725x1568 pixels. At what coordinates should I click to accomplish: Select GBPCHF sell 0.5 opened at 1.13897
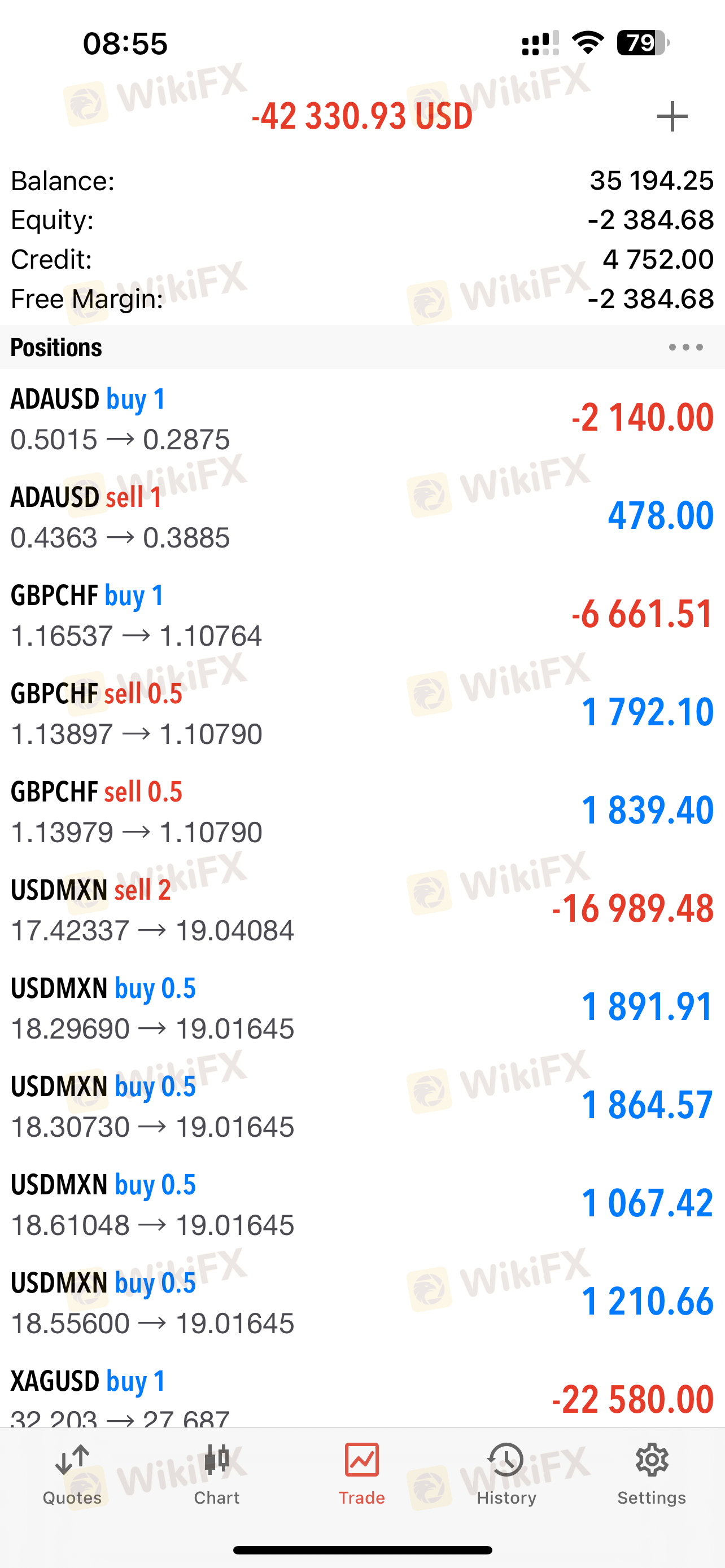362,713
